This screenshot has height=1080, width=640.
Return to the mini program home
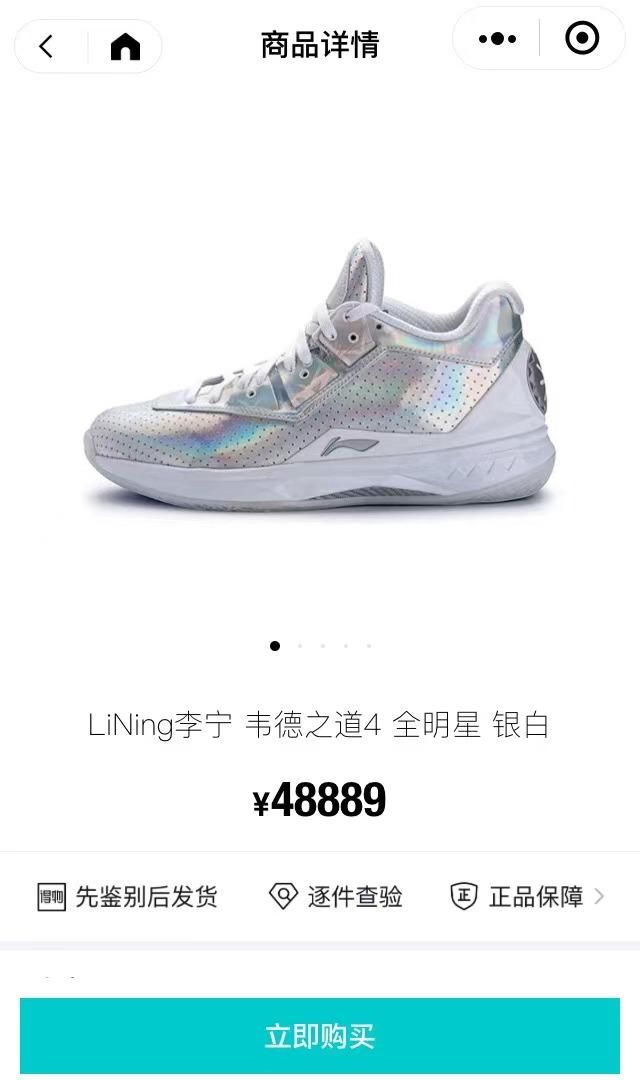(x=125, y=46)
